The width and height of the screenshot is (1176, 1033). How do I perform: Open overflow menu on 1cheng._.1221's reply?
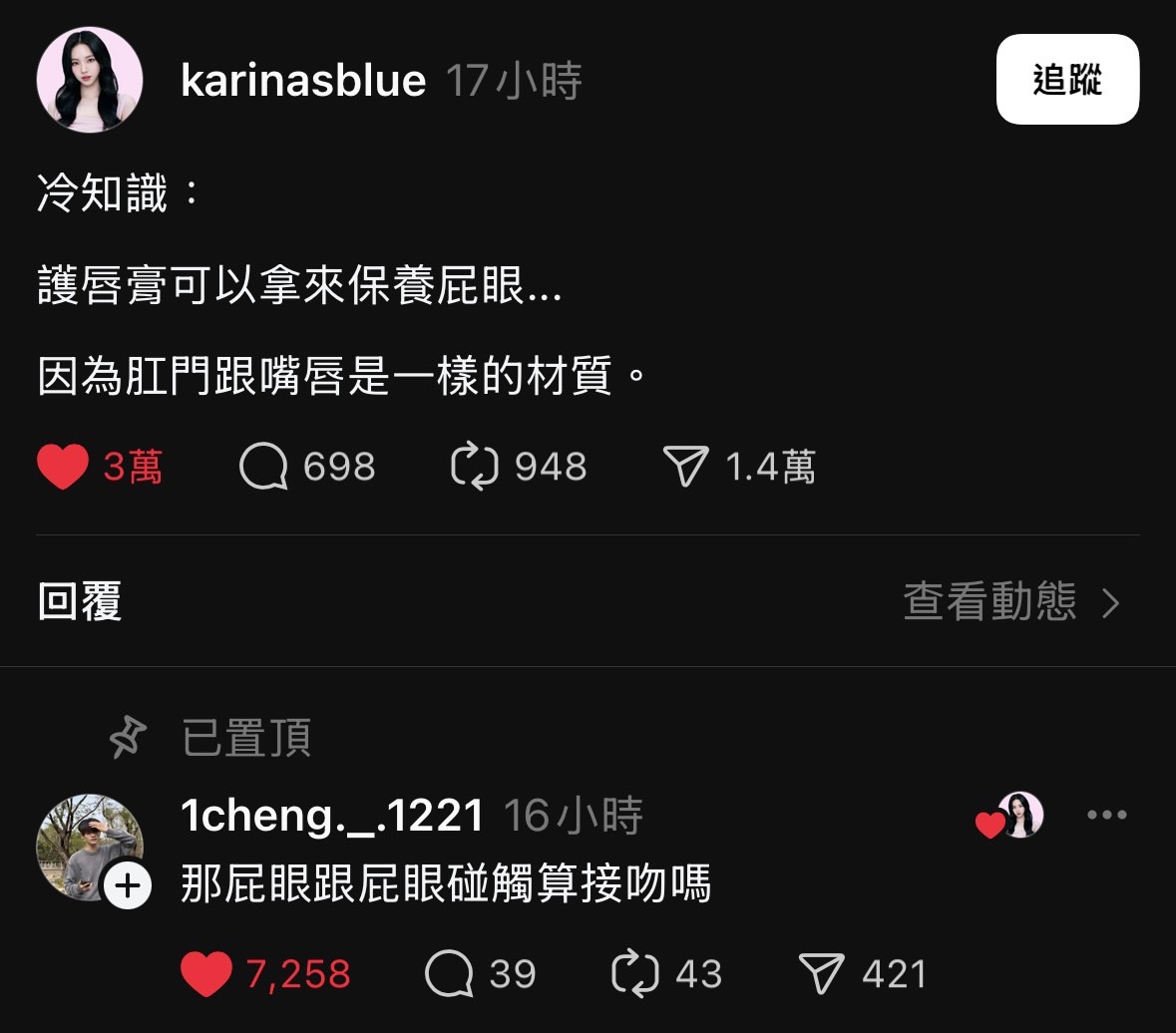pyautogui.click(x=1106, y=815)
